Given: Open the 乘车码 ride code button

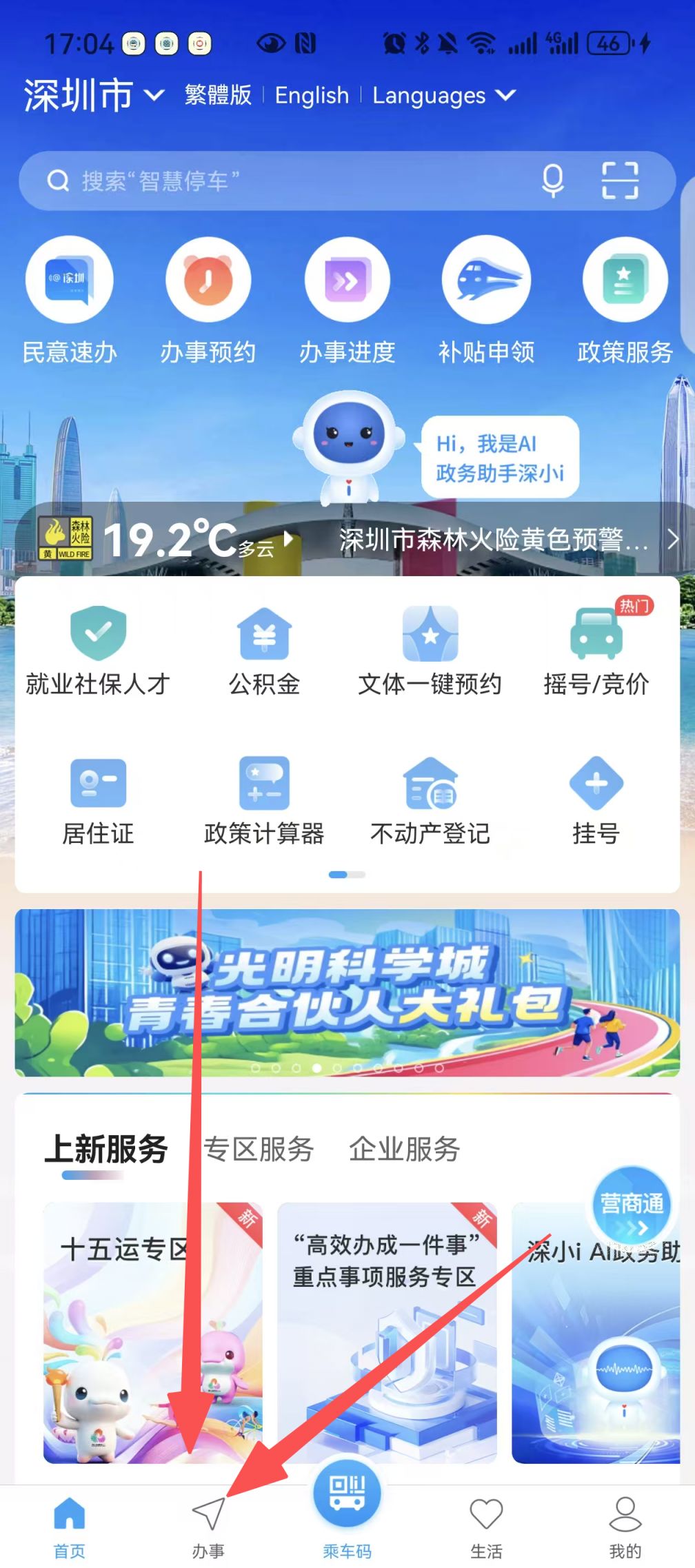Looking at the screenshot, I should [x=347, y=1508].
